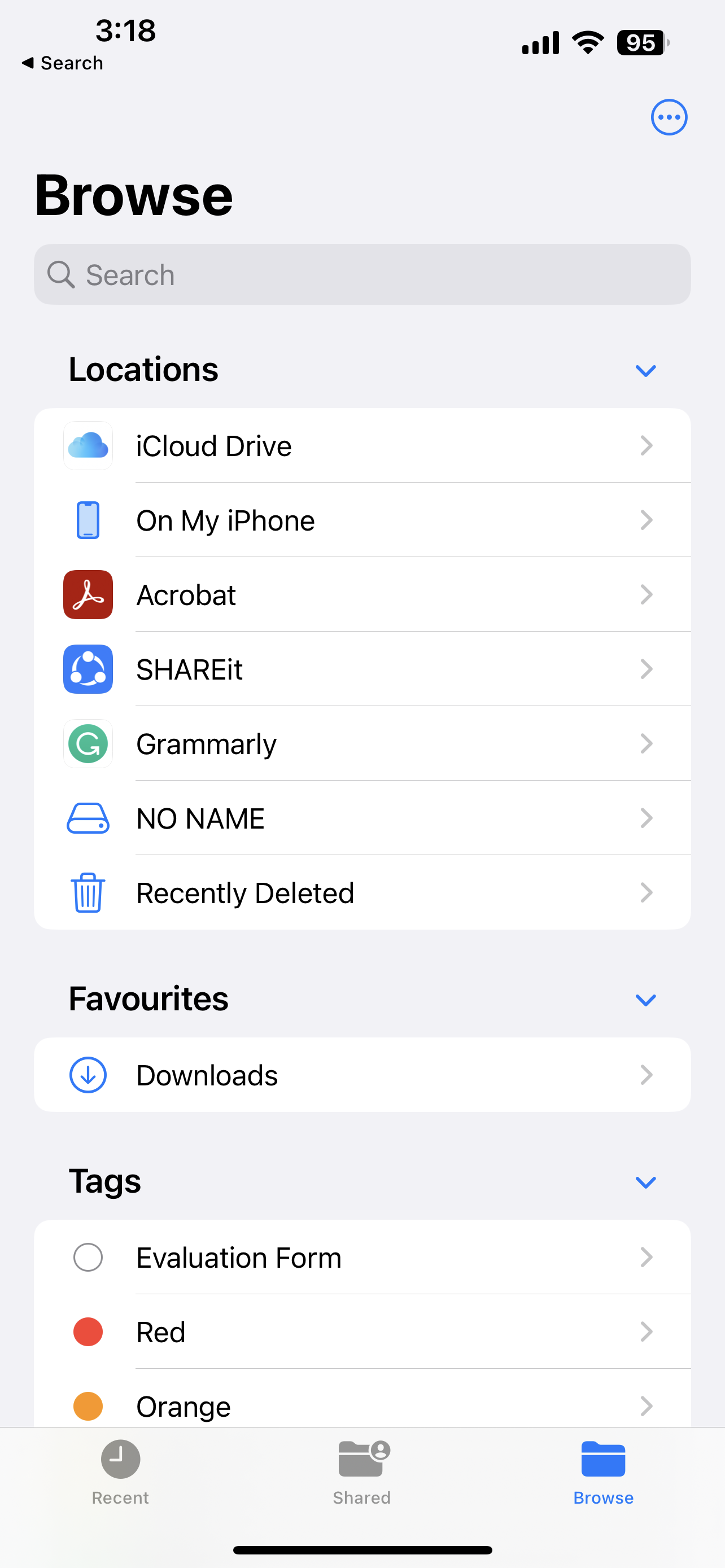View Recently Deleted files
The width and height of the screenshot is (725, 1568).
point(362,893)
